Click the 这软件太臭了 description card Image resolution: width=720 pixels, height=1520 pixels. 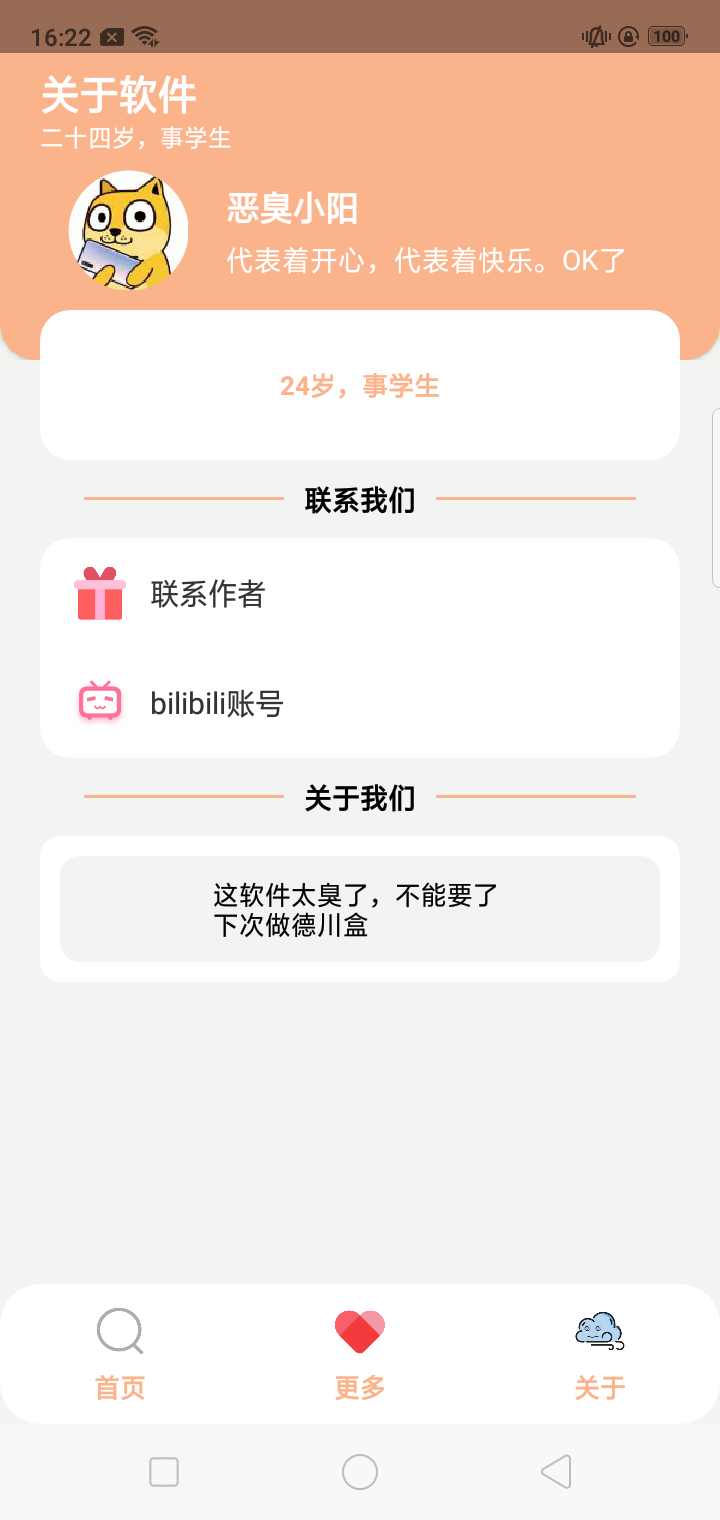(360, 908)
